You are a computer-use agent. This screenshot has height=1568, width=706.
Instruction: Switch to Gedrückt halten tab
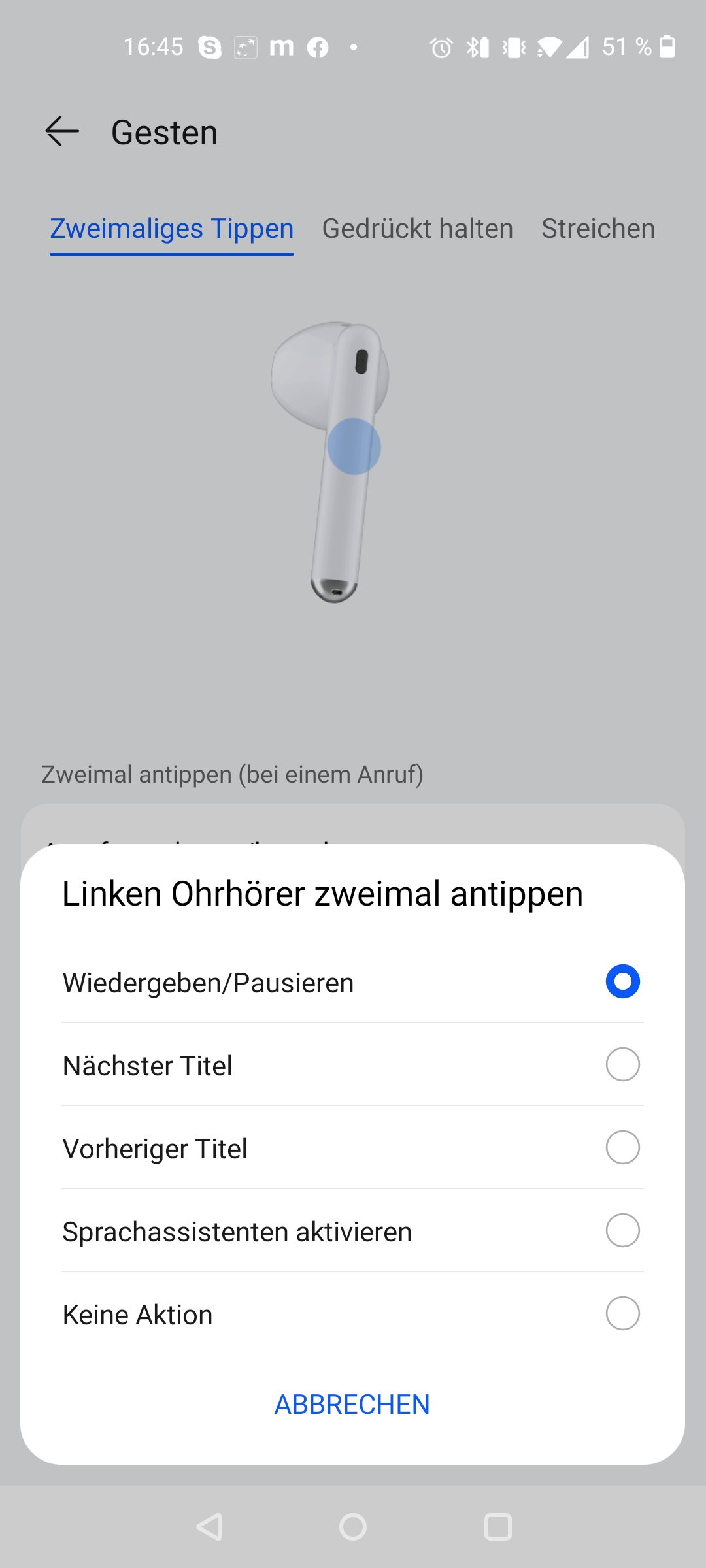point(417,229)
